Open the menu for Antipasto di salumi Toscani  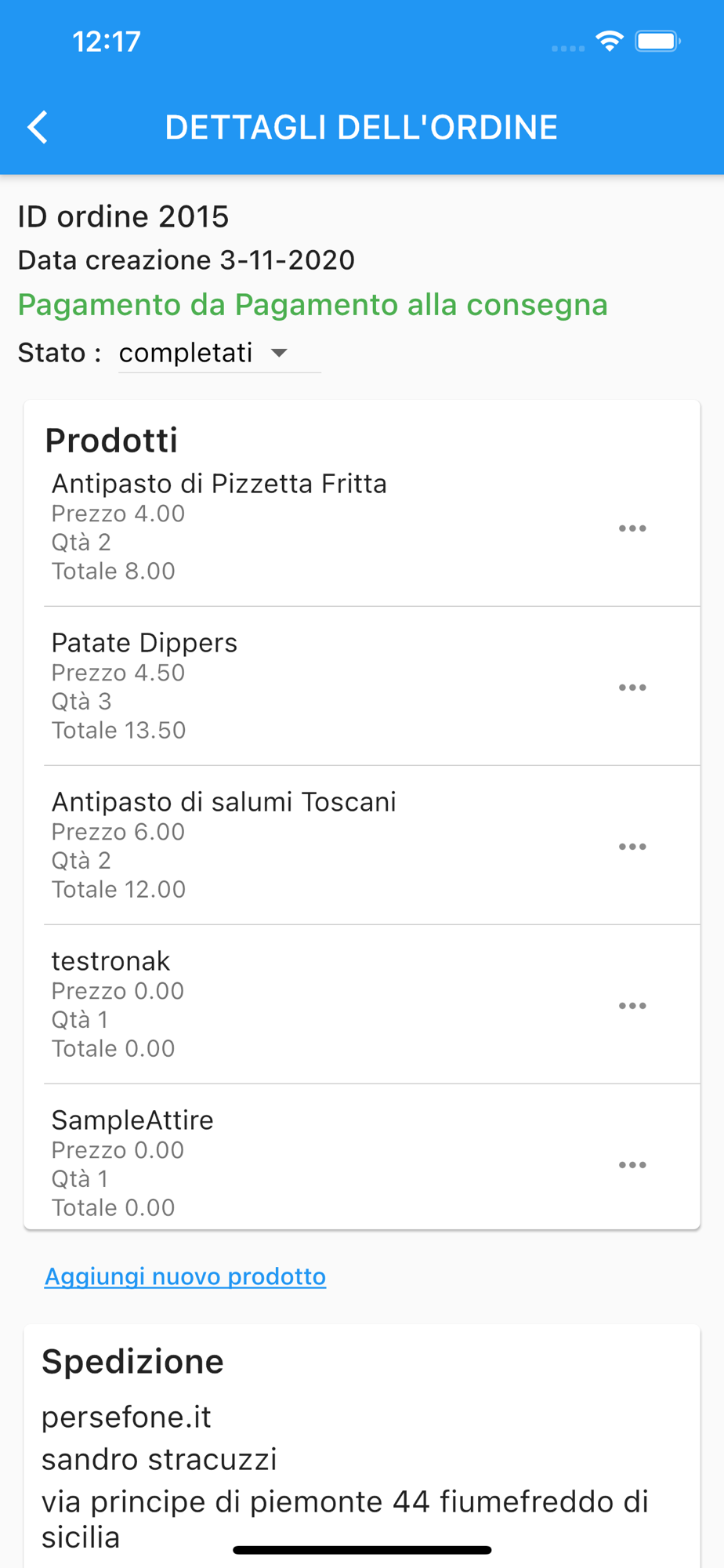click(x=632, y=847)
